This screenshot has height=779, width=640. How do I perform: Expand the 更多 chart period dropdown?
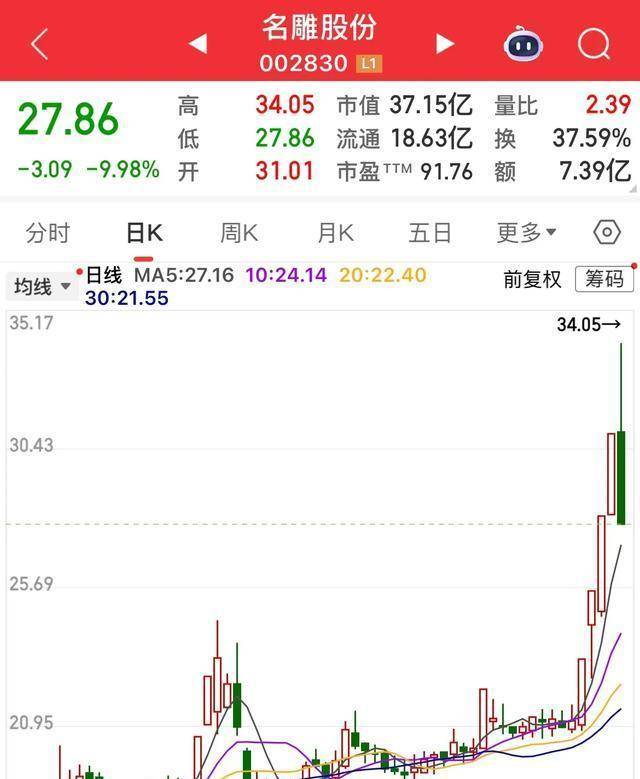click(526, 233)
